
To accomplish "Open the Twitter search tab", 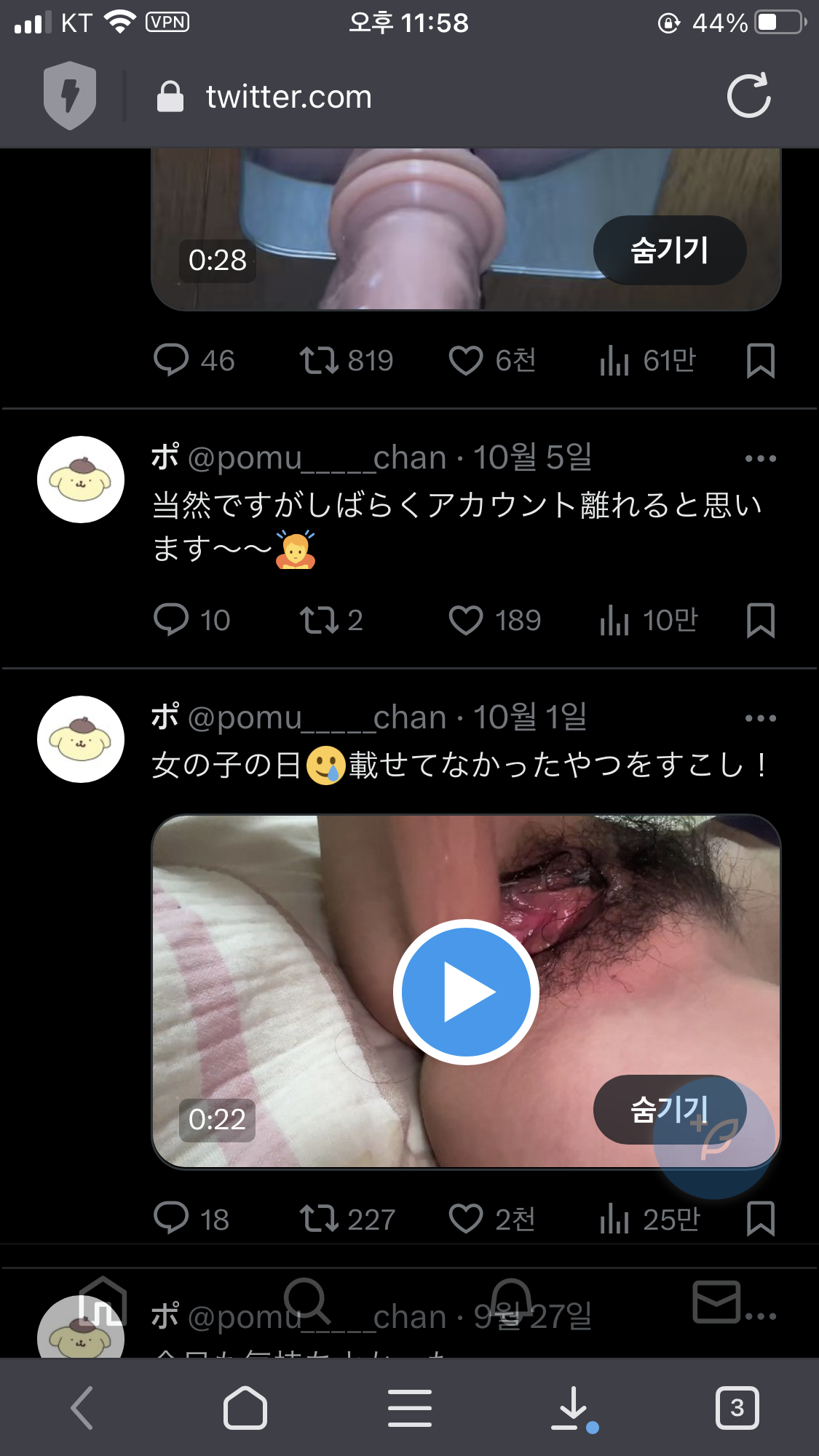I will click(x=306, y=1301).
